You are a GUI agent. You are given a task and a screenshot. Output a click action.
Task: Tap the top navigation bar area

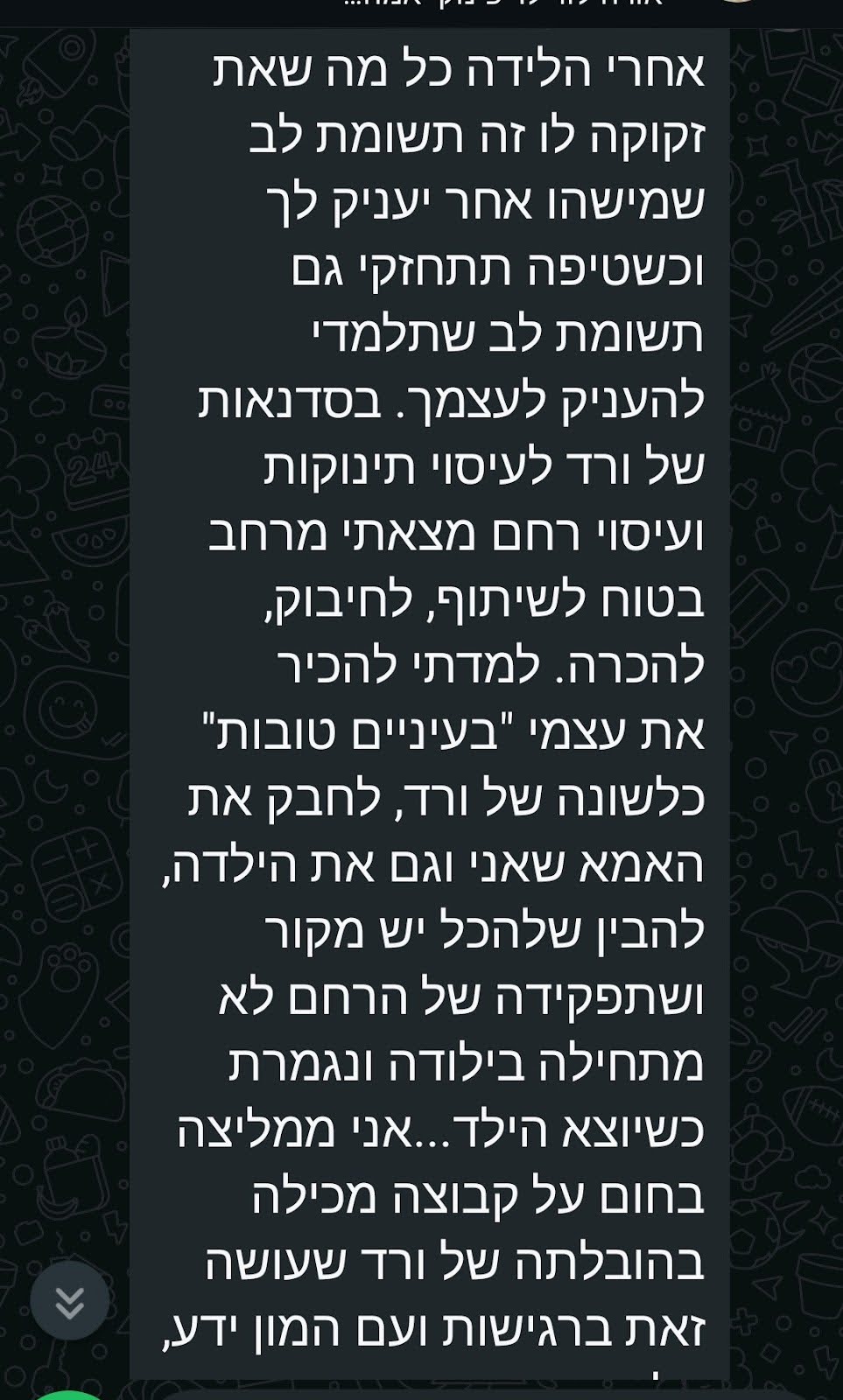(x=420, y=10)
